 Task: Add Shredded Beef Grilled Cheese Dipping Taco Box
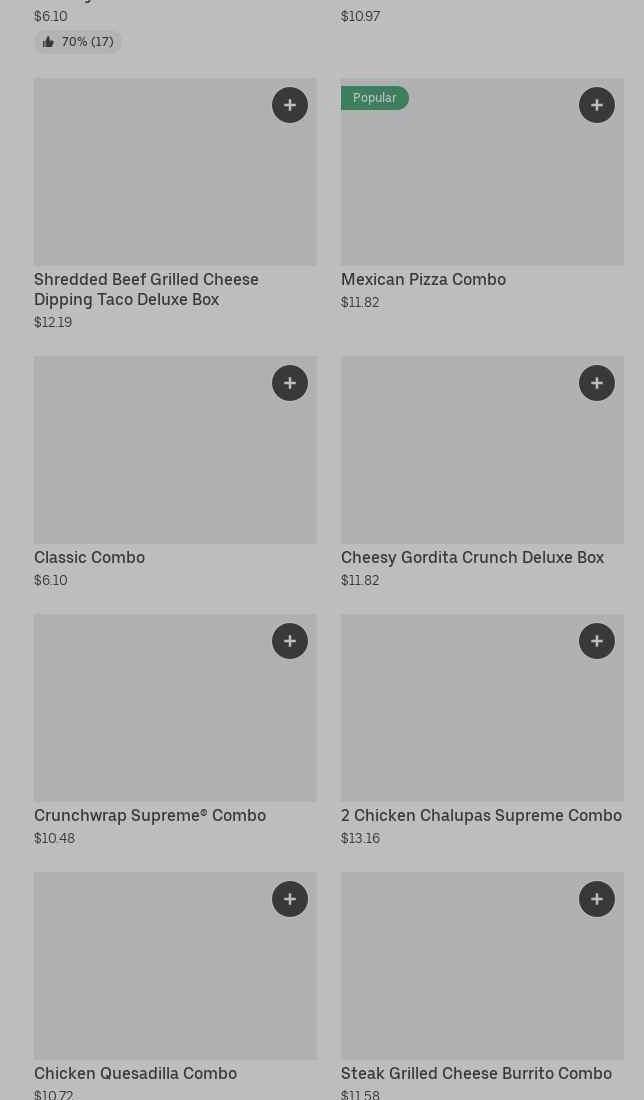(290, 105)
